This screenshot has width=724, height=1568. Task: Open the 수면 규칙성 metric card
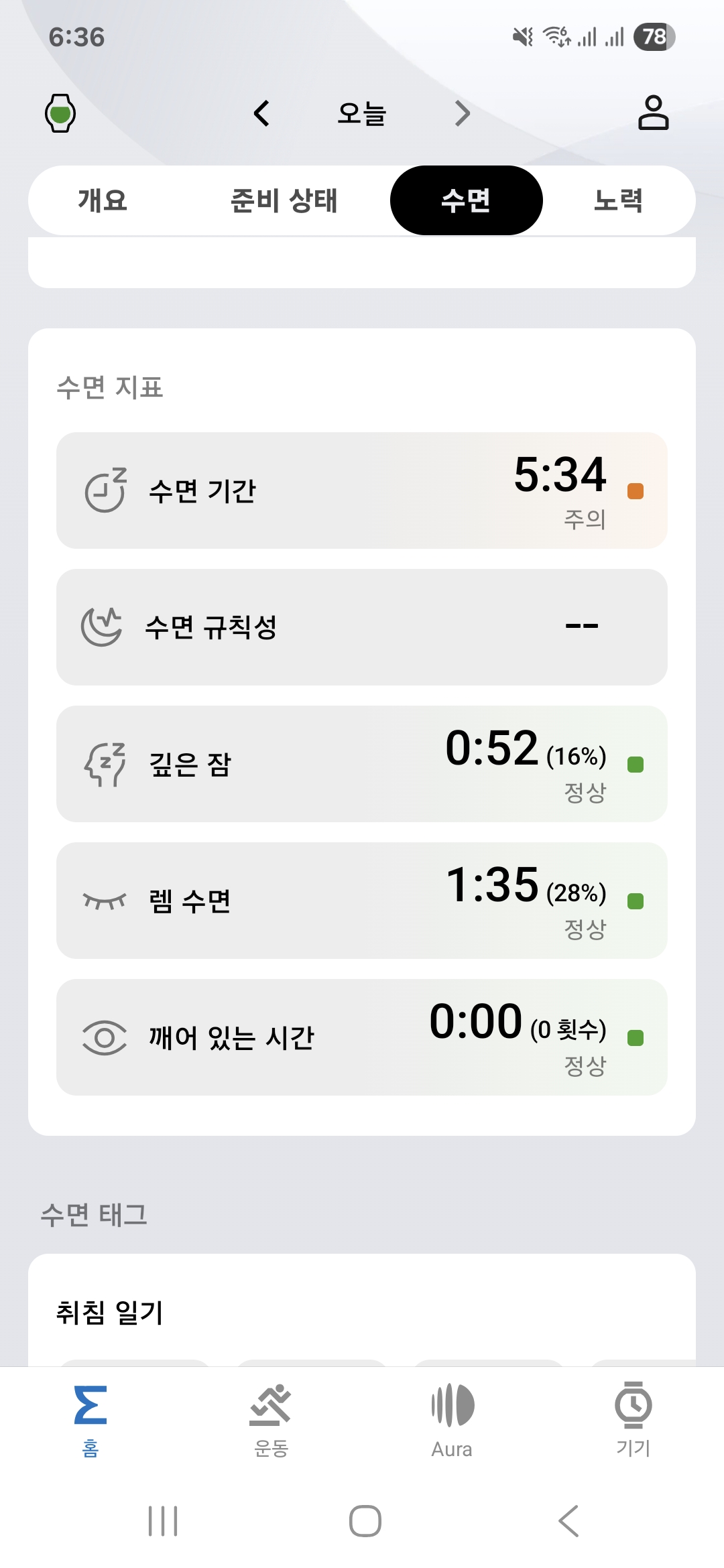click(x=362, y=627)
